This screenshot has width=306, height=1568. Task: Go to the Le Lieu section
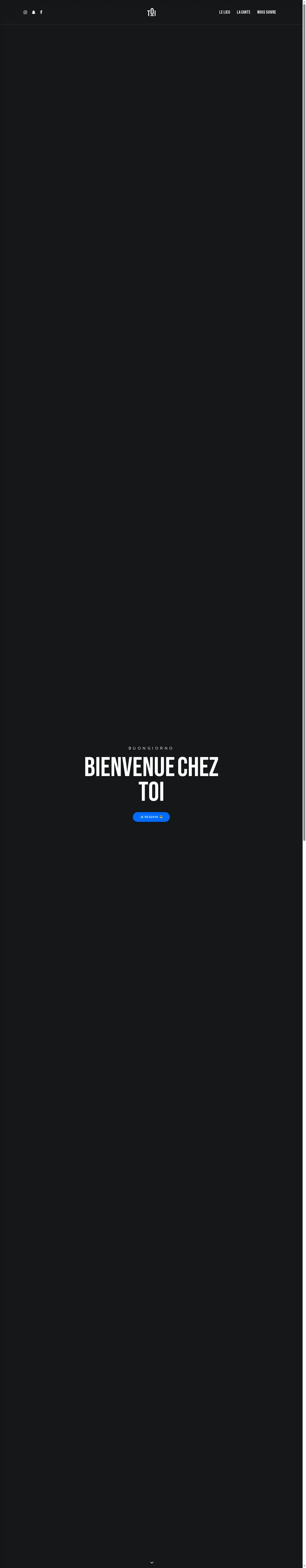pos(224,12)
